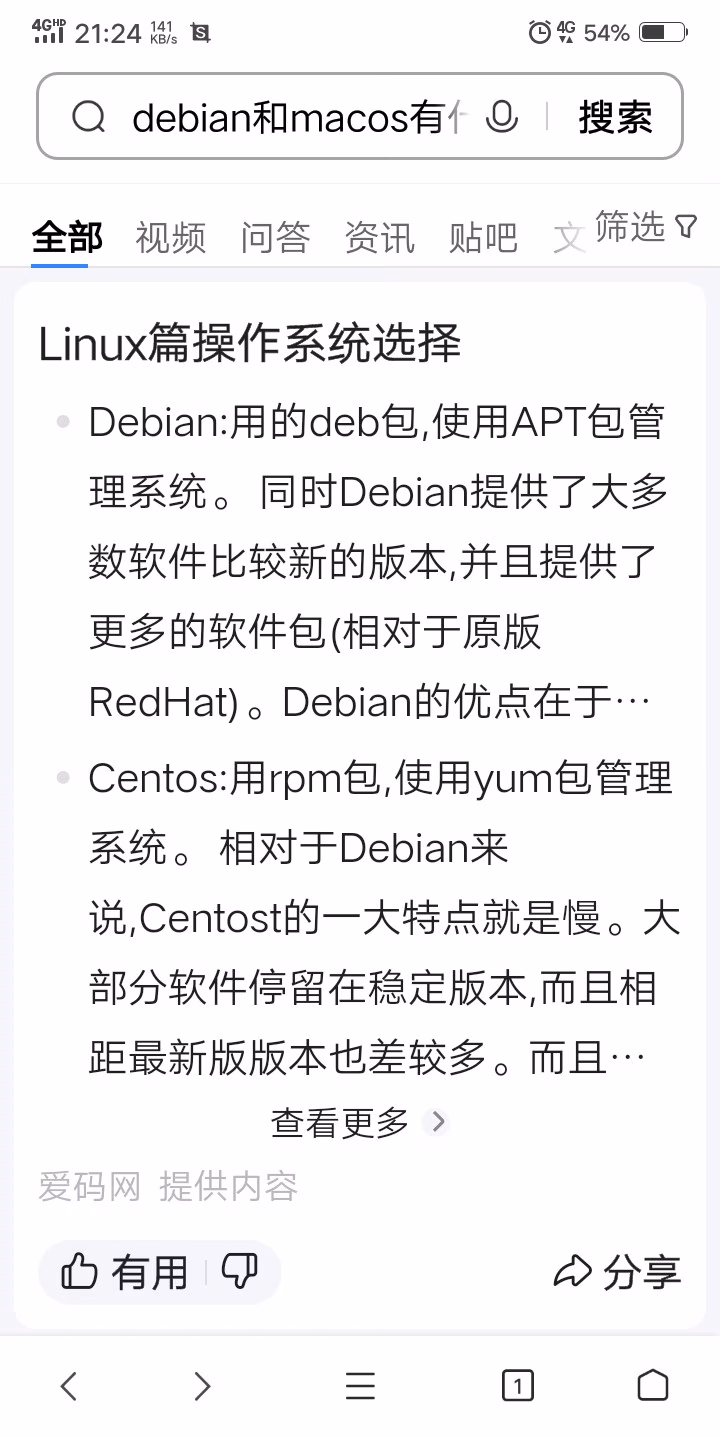Switch to the 资讯 tab
Screen dimensions: 720x1436
coord(379,238)
